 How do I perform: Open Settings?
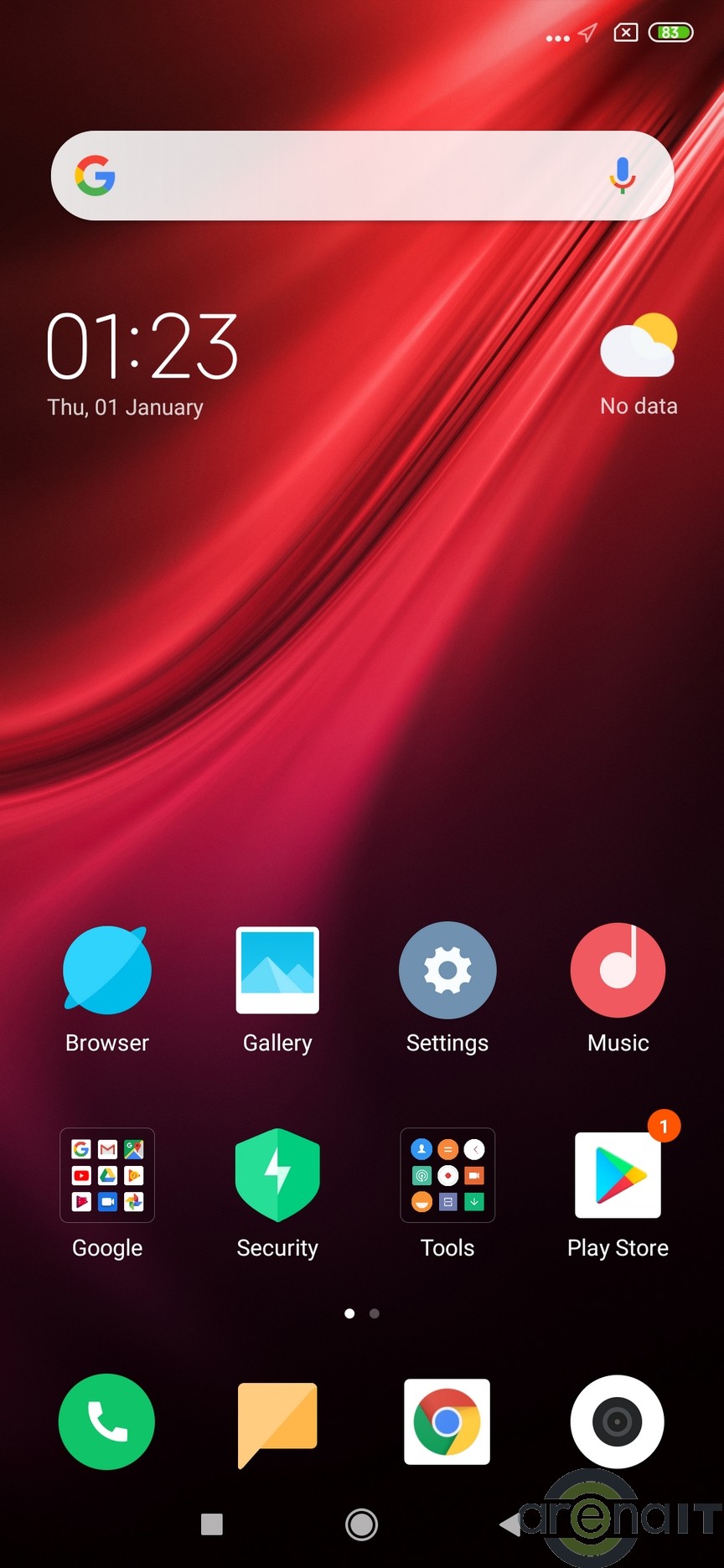tap(447, 971)
